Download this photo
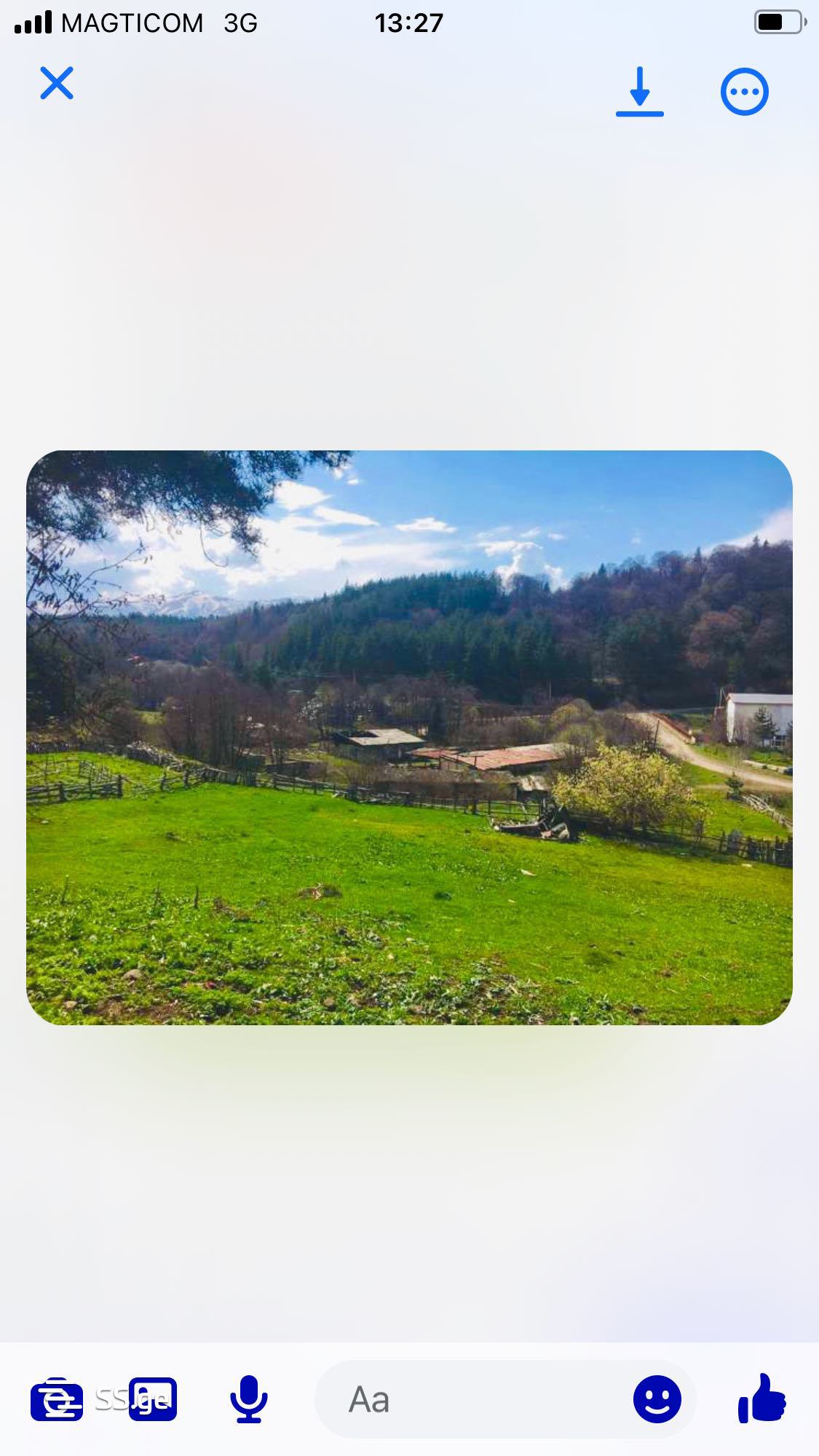Screen dimensions: 819x1456 [x=639, y=92]
